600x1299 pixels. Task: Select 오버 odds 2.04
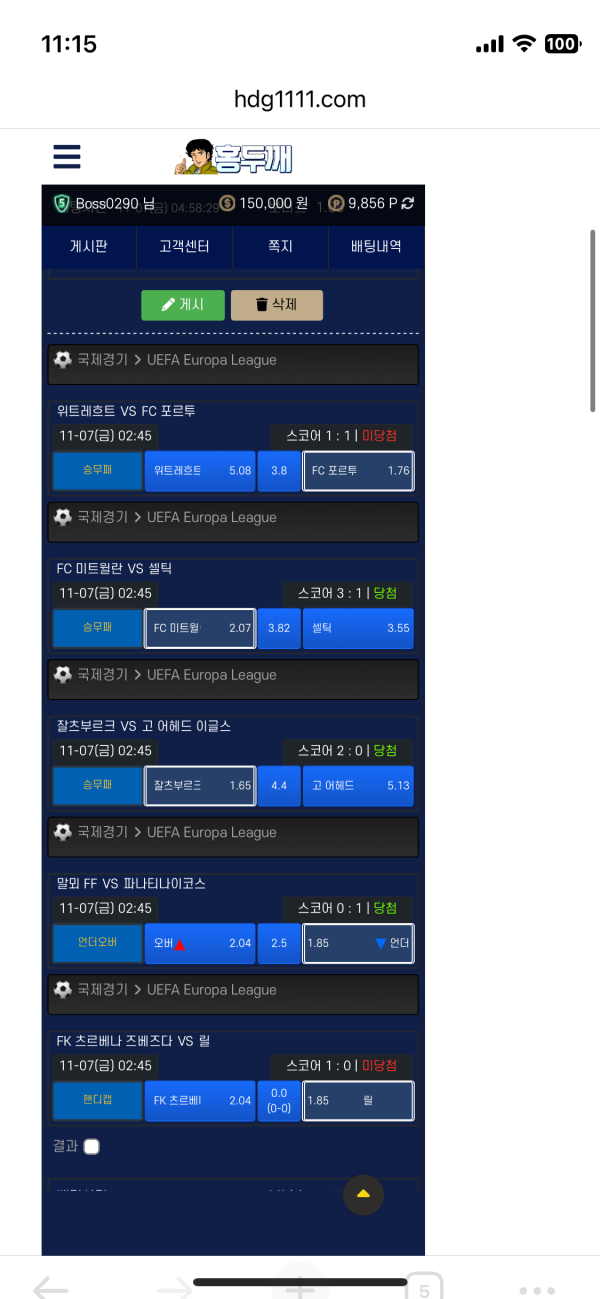click(x=199, y=943)
